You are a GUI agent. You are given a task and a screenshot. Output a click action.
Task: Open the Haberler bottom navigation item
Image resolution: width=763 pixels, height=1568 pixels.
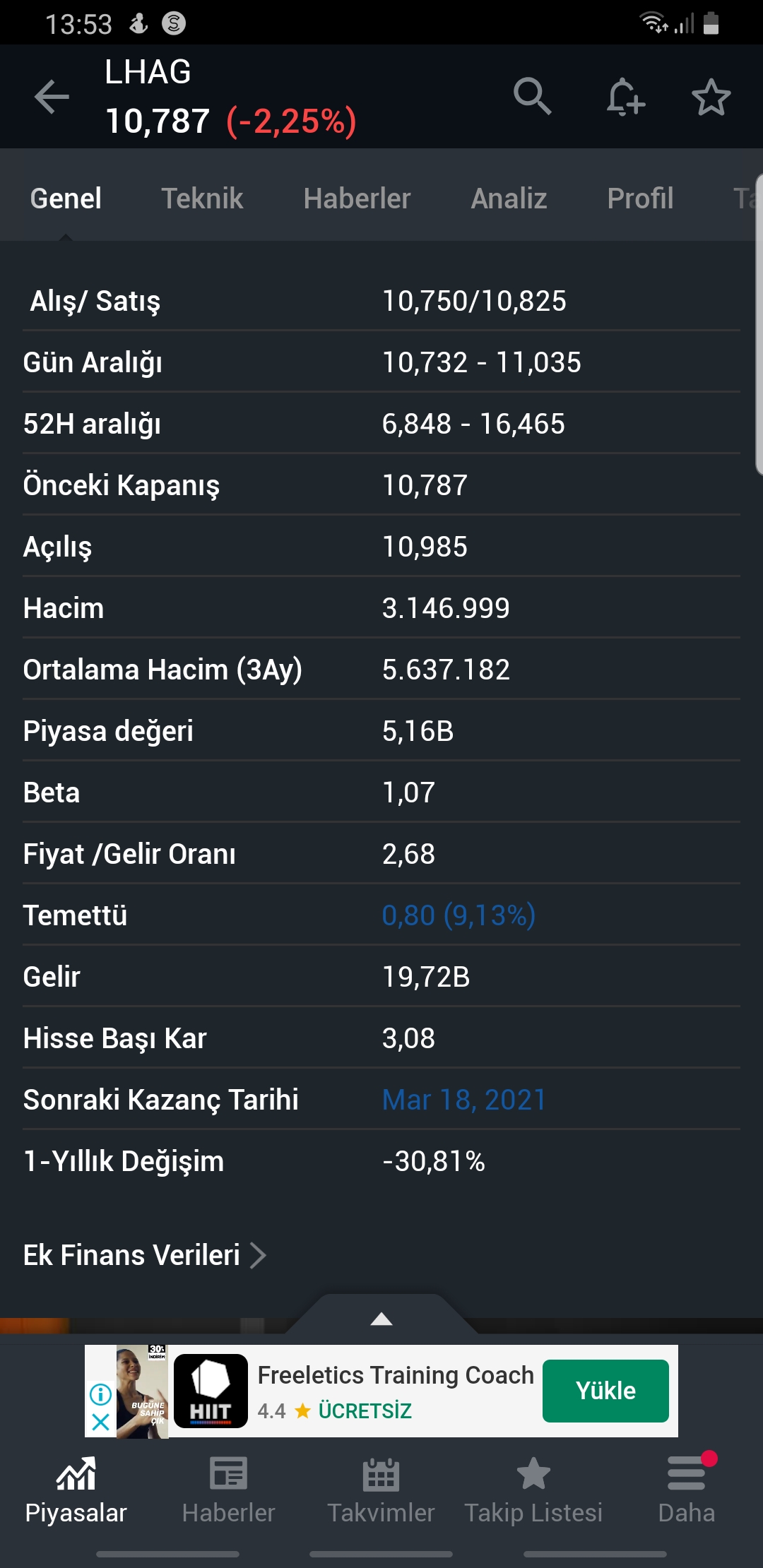pos(228,1491)
